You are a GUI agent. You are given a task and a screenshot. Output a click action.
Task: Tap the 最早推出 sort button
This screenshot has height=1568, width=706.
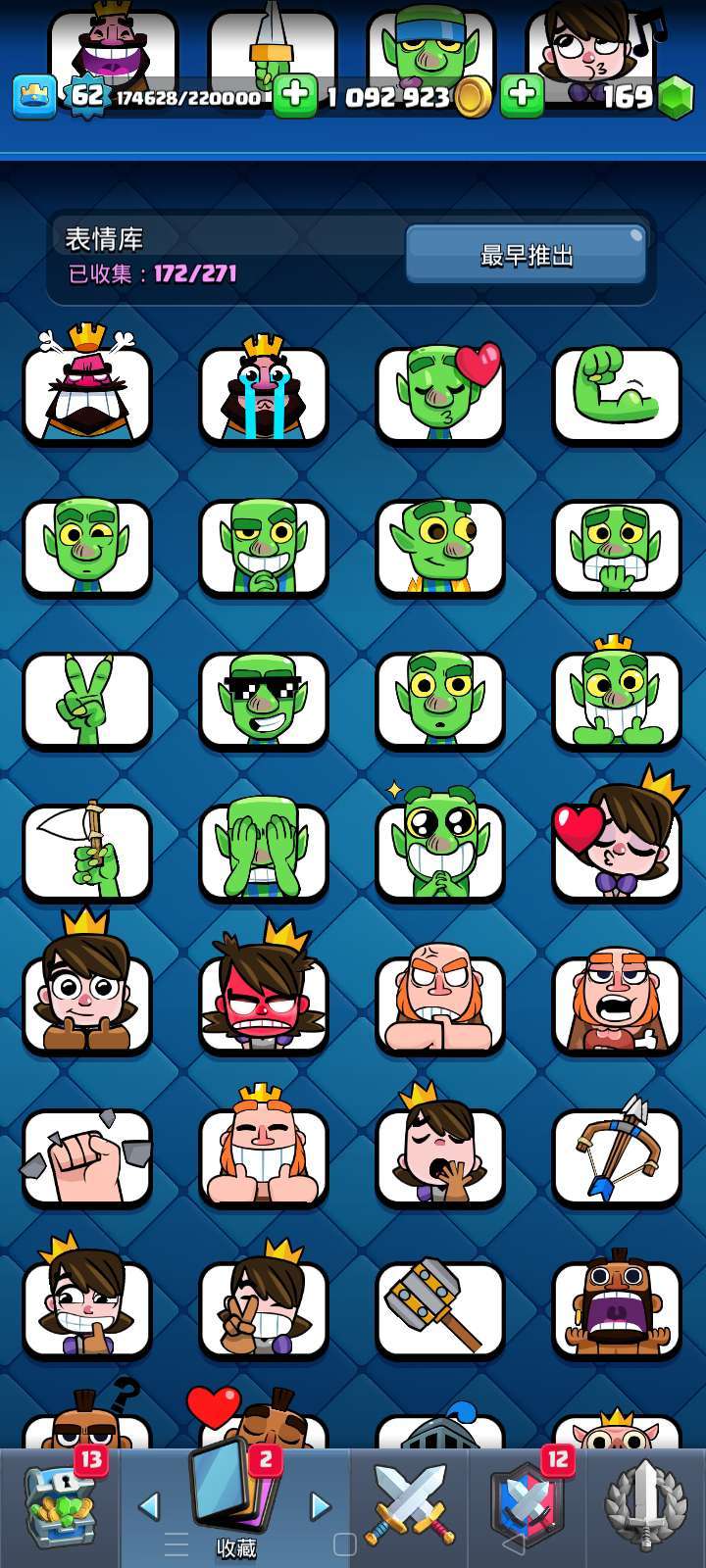[526, 255]
